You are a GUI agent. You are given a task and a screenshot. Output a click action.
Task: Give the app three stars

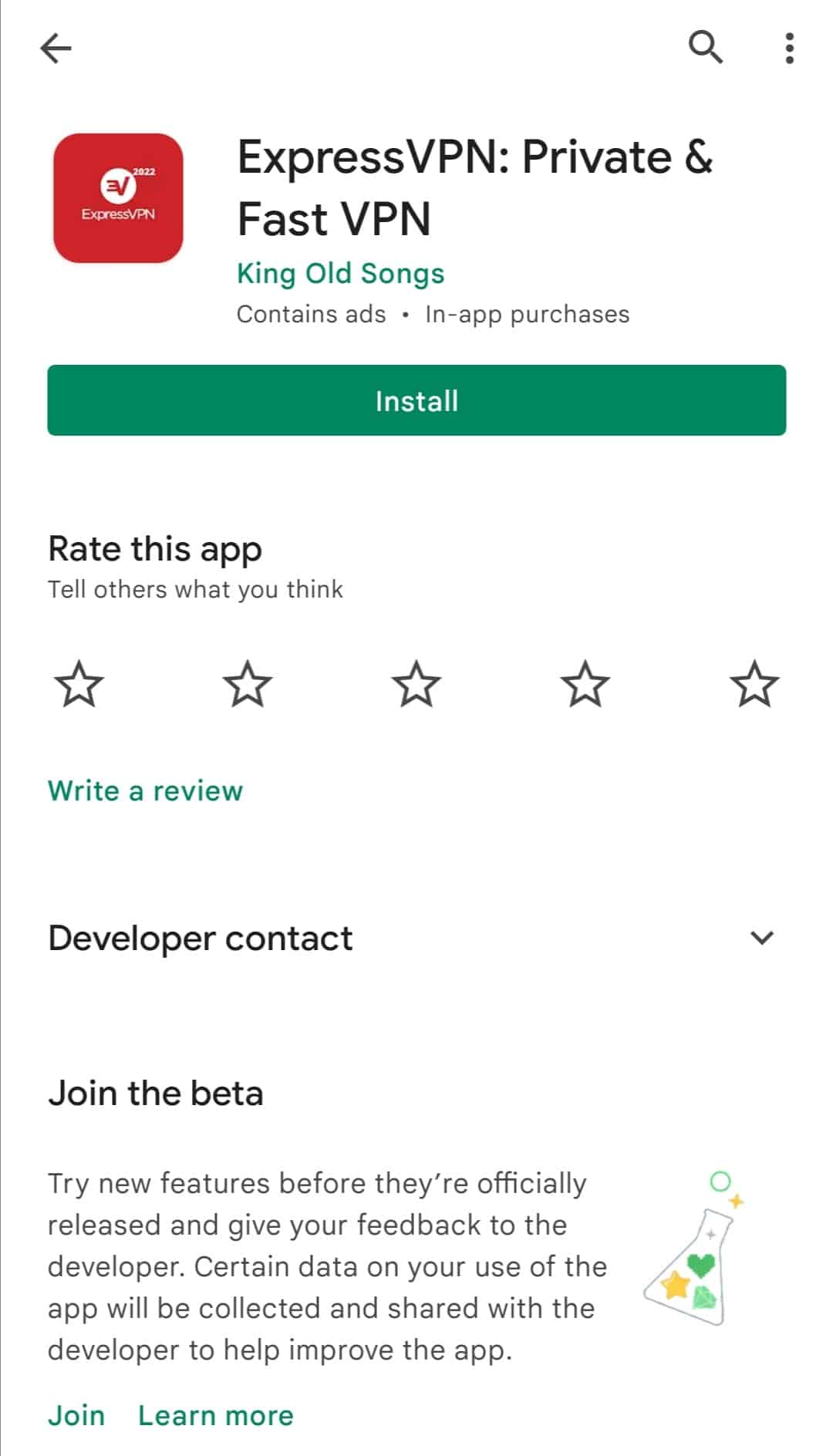point(416,683)
